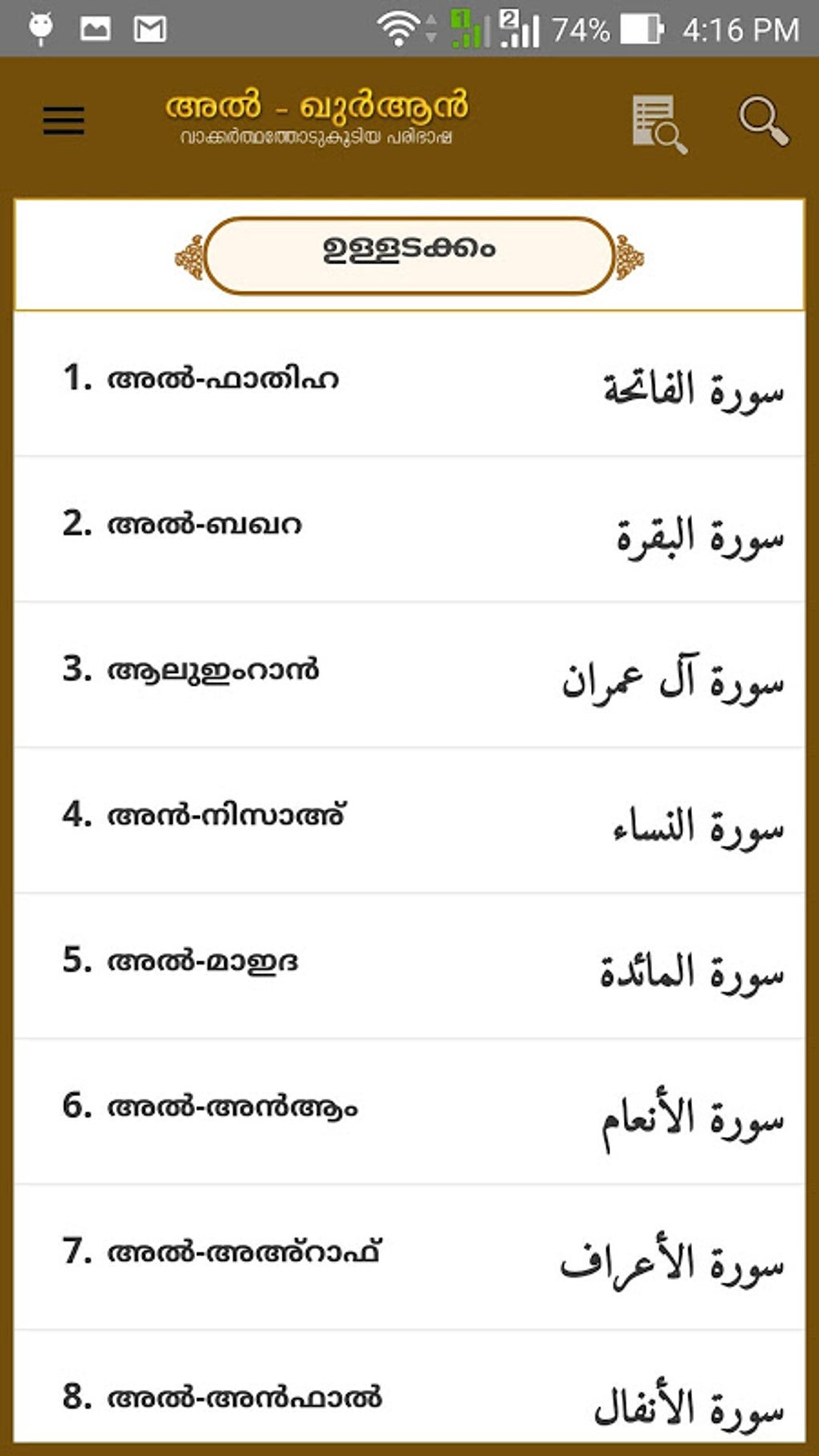The image size is (819, 1456).
Task: Open the hamburger drawer menu
Action: (x=63, y=121)
